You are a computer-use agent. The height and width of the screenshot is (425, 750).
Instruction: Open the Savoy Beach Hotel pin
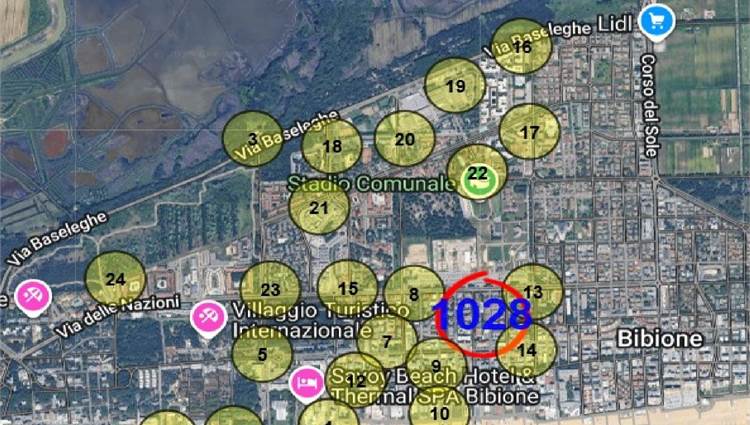(306, 381)
